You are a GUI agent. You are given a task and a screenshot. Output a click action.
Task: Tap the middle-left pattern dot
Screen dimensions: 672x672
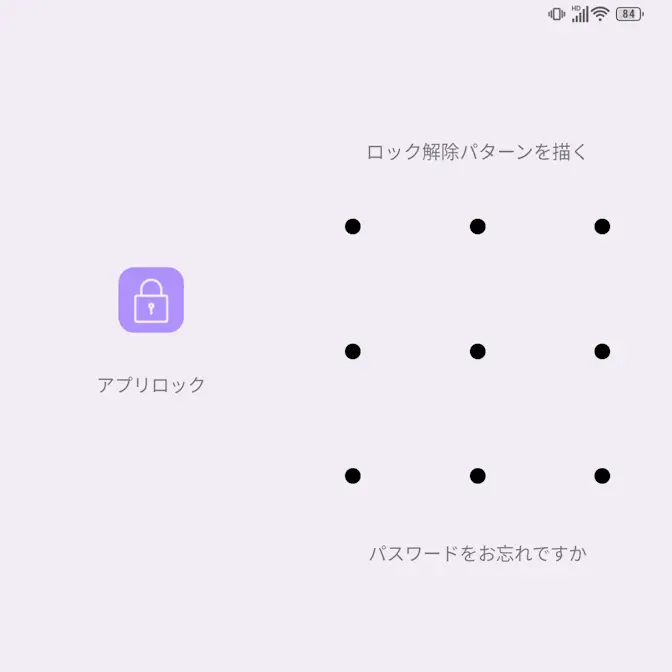tap(352, 351)
